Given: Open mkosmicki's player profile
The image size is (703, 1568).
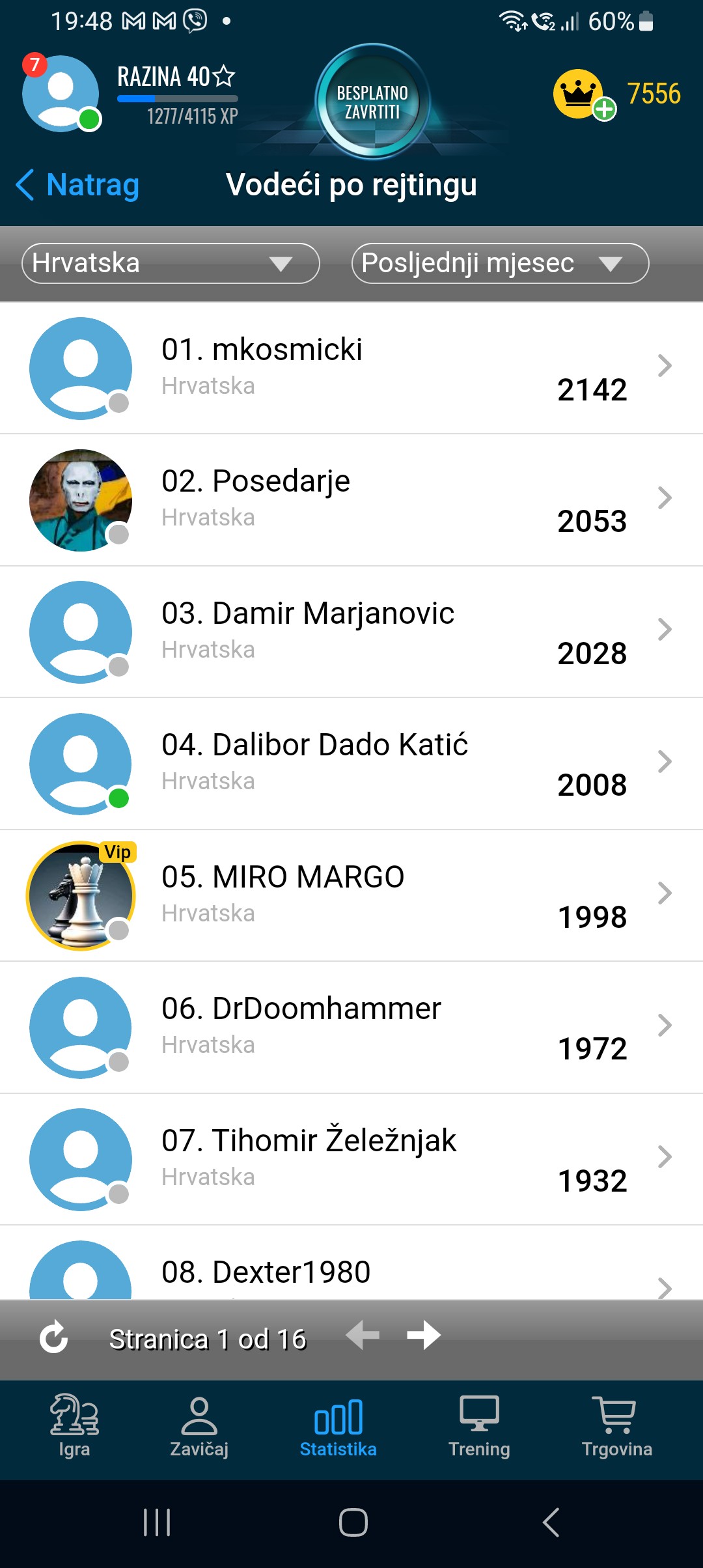Looking at the screenshot, I should click(x=351, y=368).
